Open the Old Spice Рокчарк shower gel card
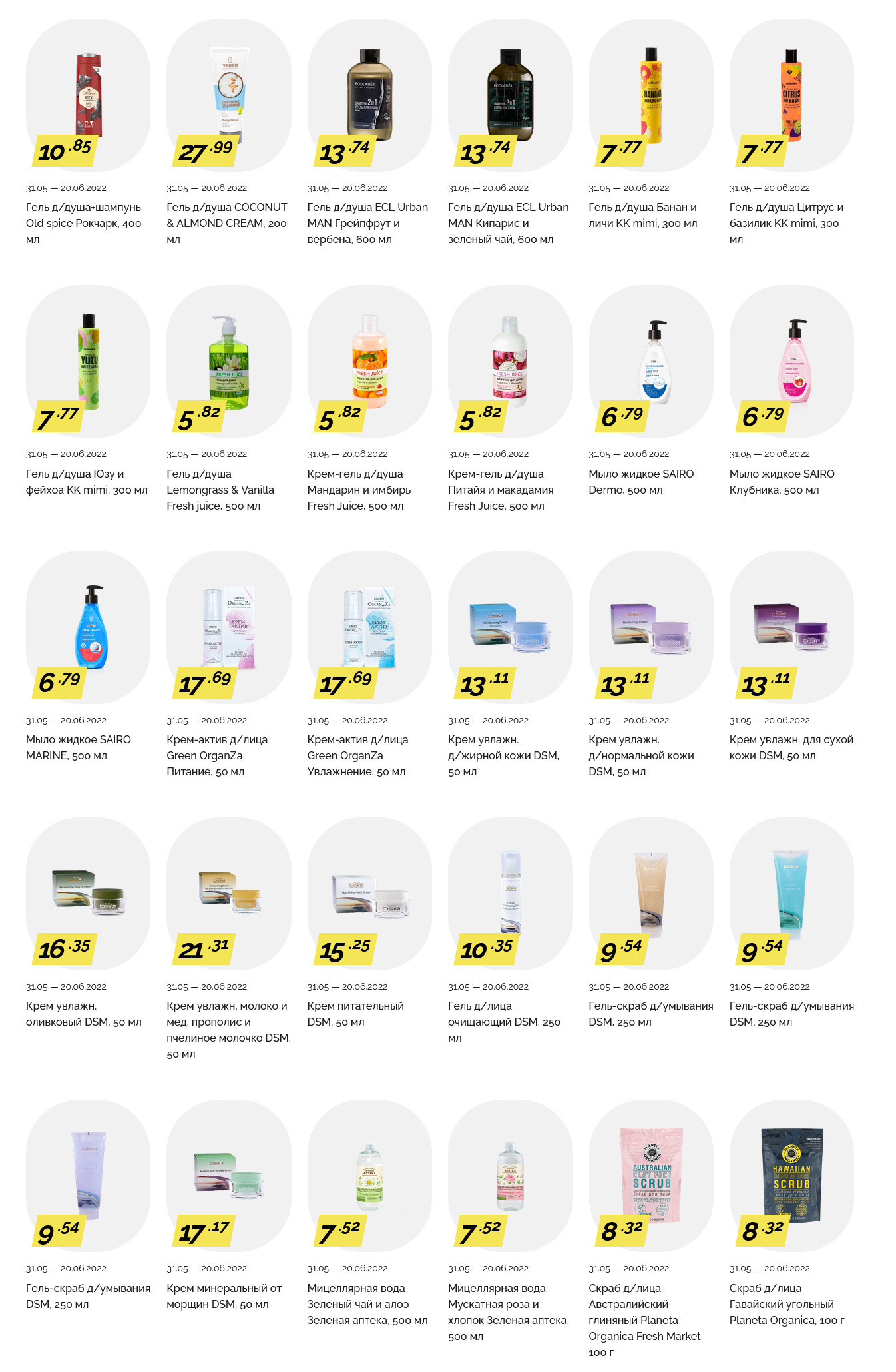 88,95
